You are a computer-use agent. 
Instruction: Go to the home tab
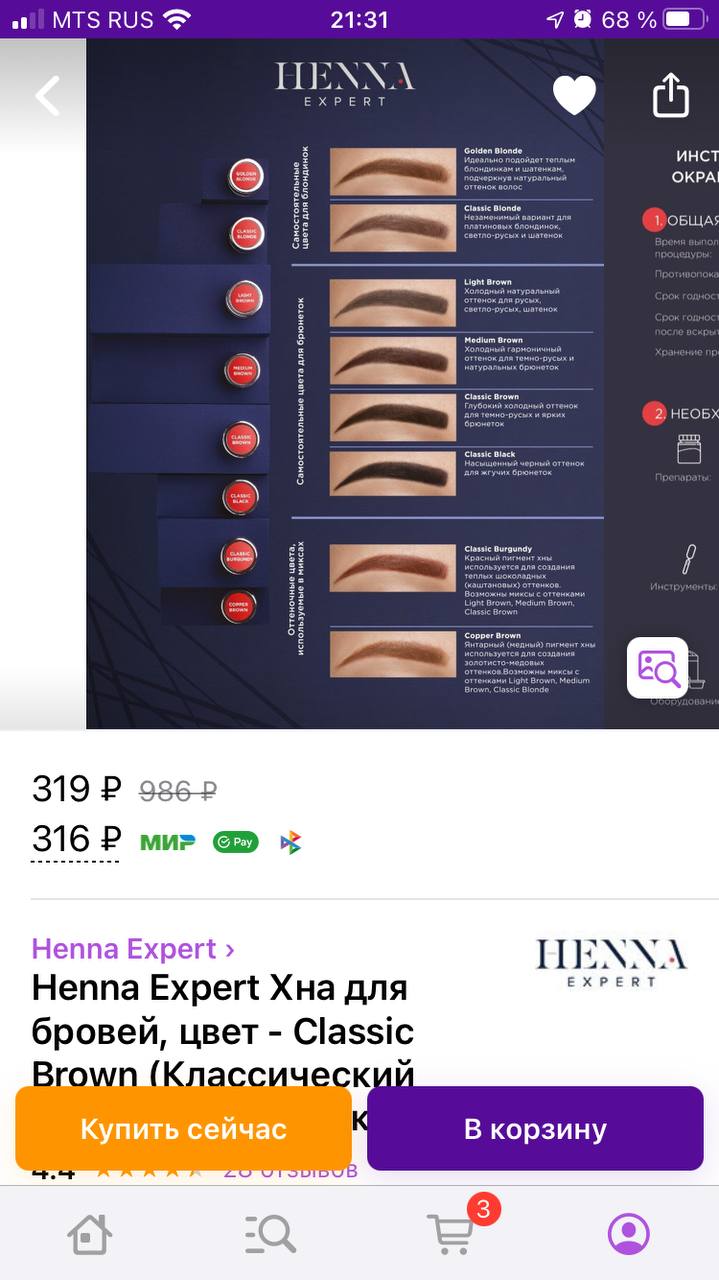pos(89,1234)
